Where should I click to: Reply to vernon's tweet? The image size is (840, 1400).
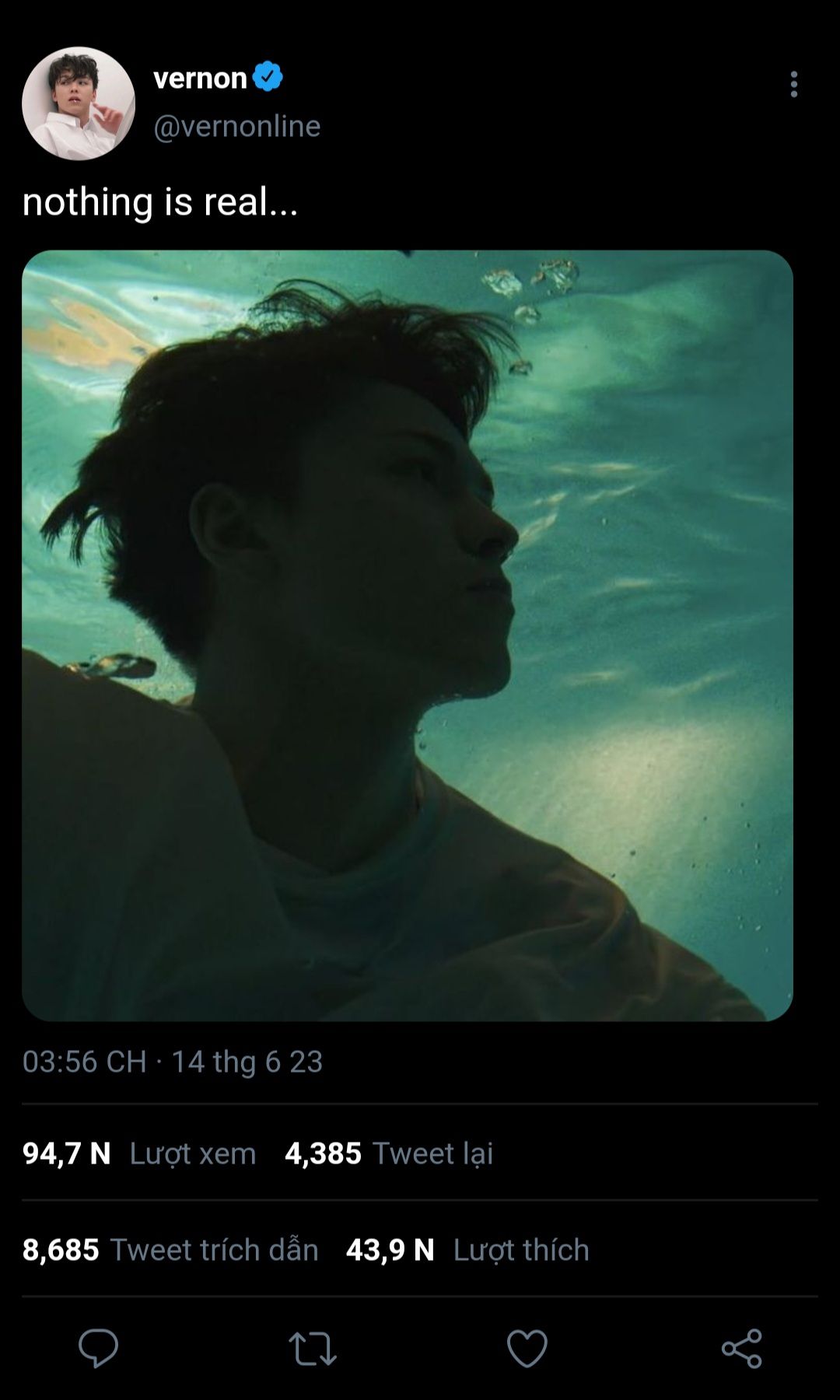[98, 1348]
